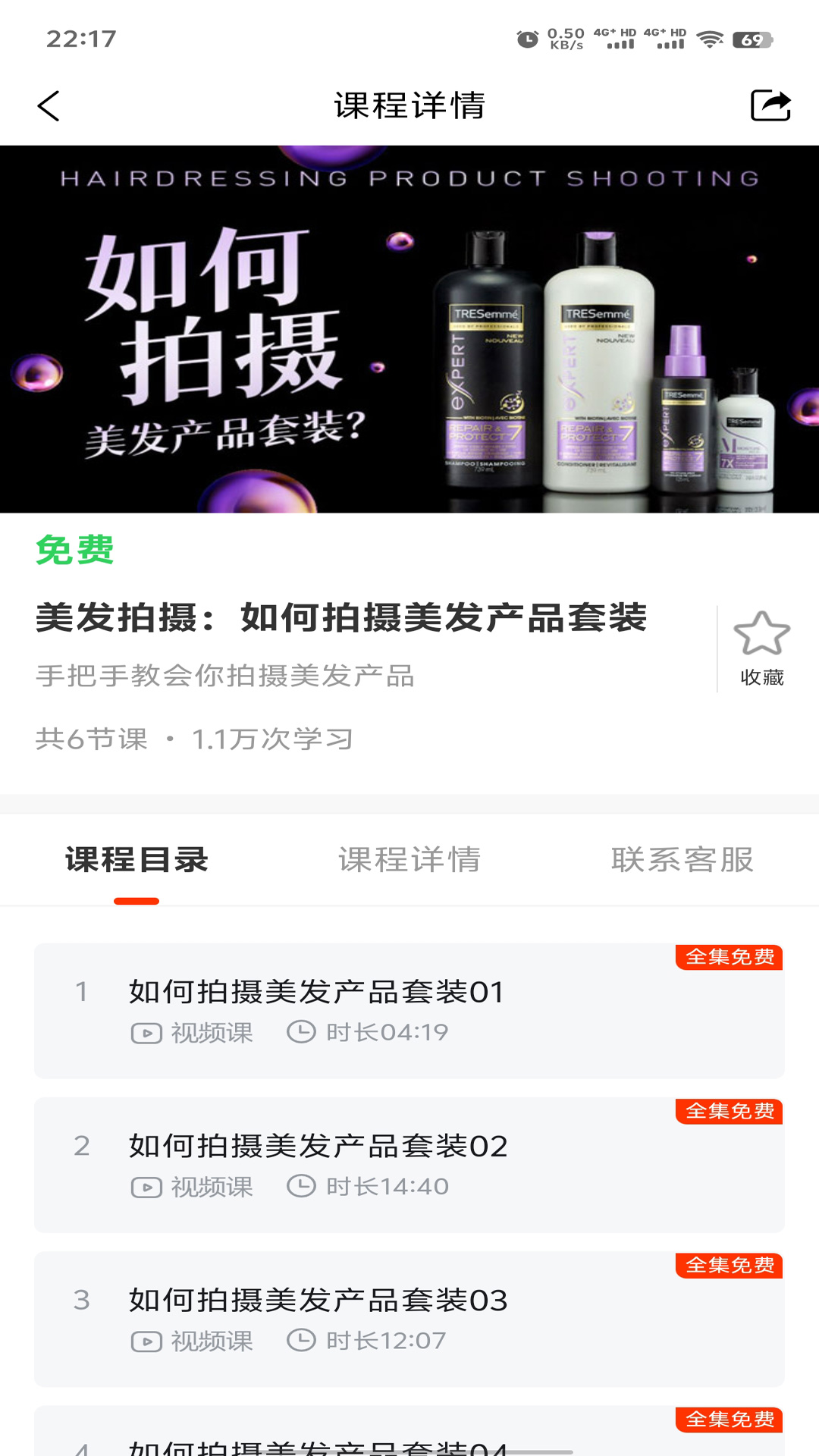The image size is (819, 1456).
Task: Select the 课程目录 tab
Action: (x=136, y=861)
